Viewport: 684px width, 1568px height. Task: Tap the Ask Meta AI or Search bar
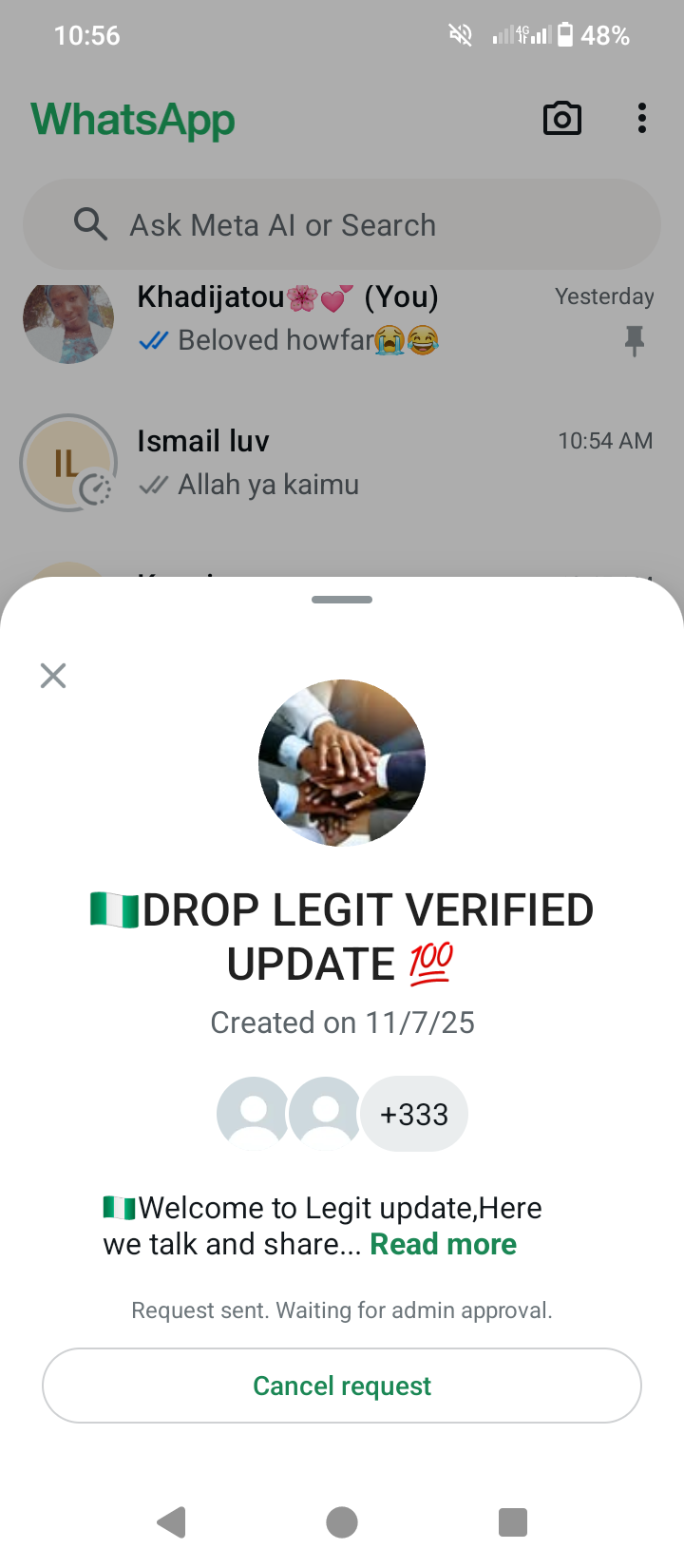pyautogui.click(x=342, y=225)
